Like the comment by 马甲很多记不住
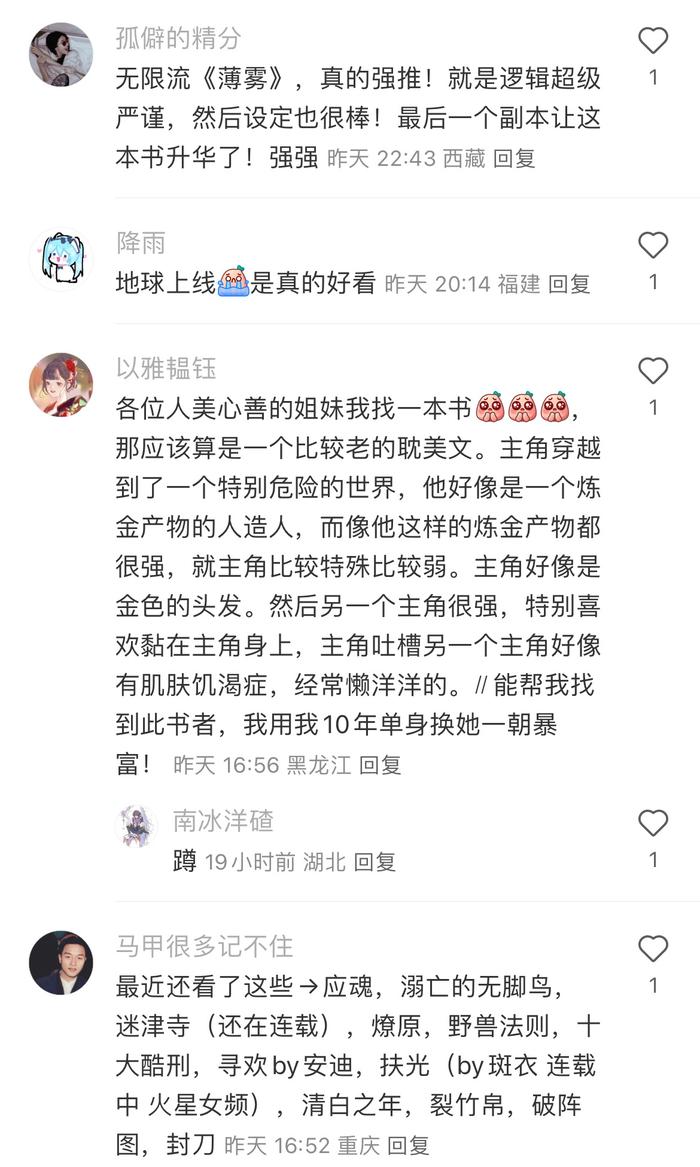Viewport: 700px width, 1167px height. pos(653,949)
